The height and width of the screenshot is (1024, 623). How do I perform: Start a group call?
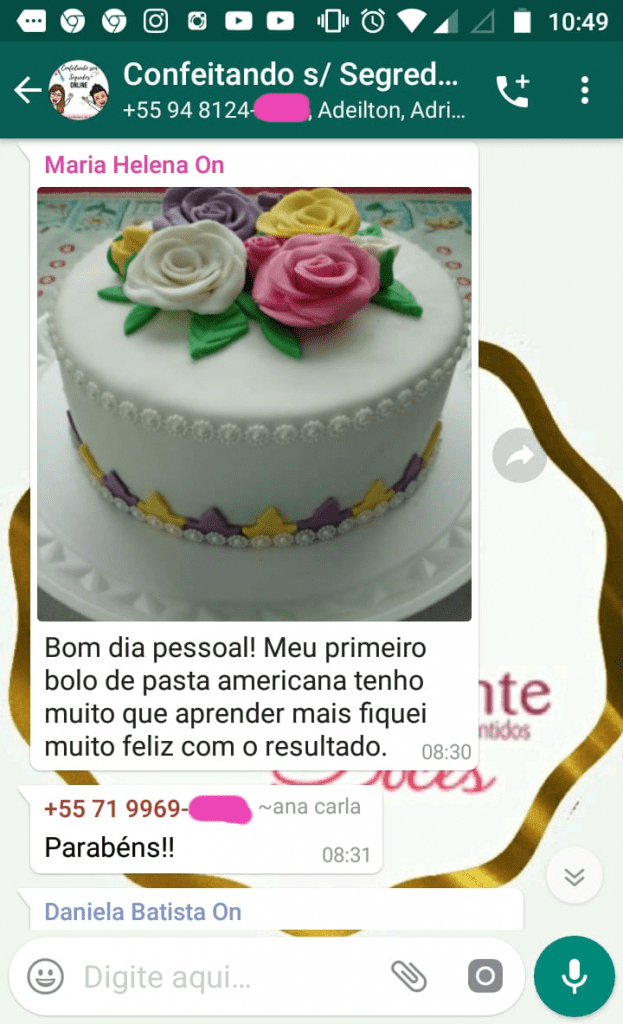pyautogui.click(x=513, y=91)
